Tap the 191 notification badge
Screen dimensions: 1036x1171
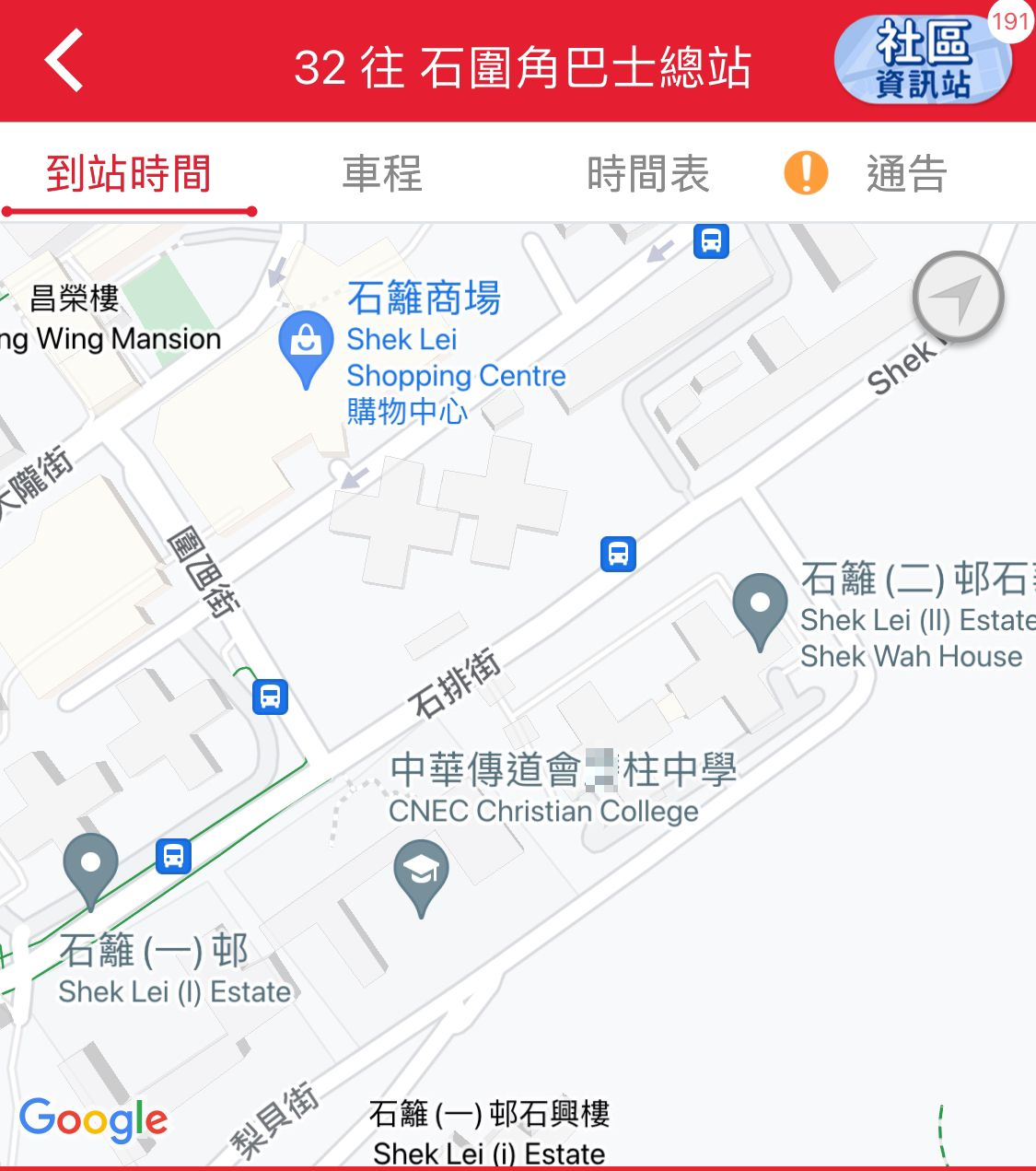[x=1012, y=23]
